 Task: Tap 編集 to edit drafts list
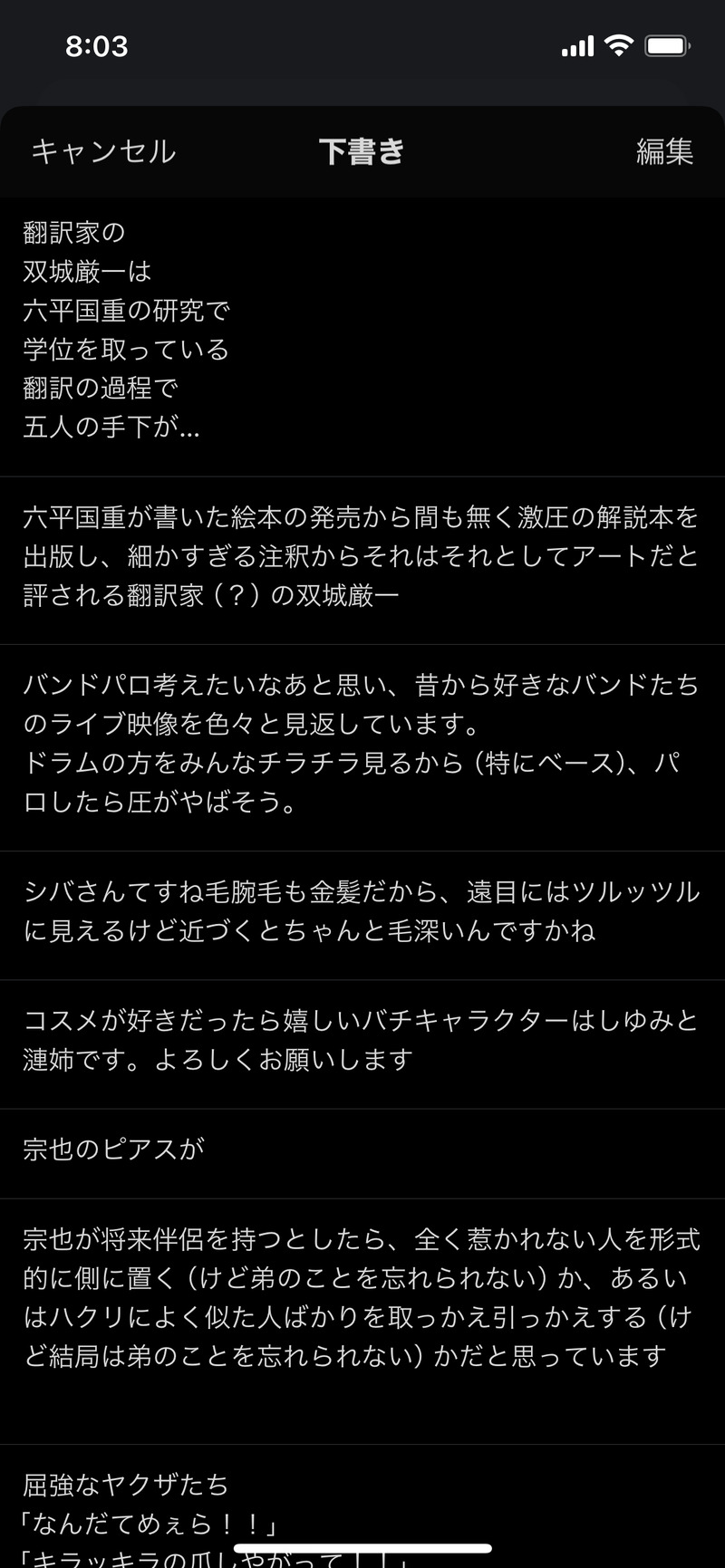click(x=664, y=151)
